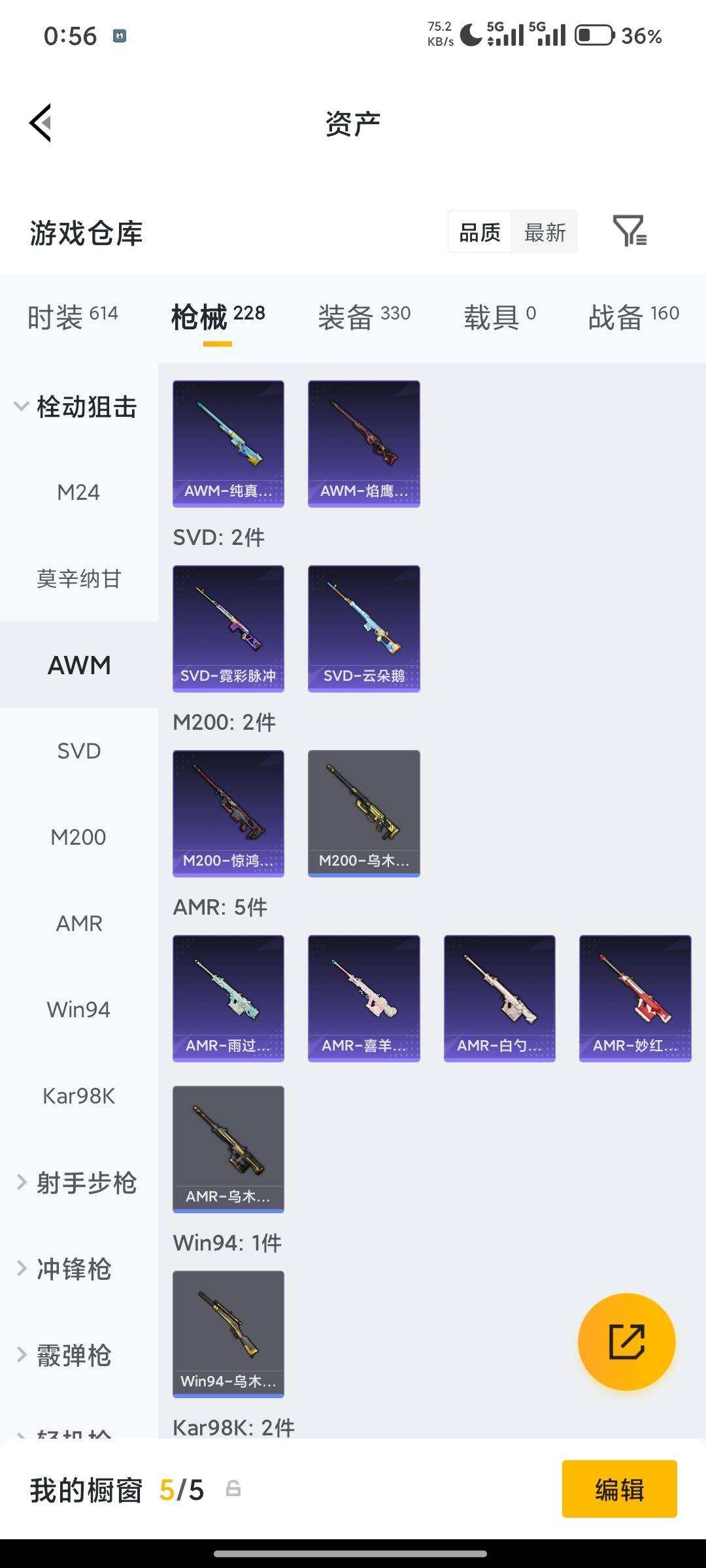This screenshot has height=1568, width=706.
Task: Switch to the 战备 tab
Action: [633, 317]
